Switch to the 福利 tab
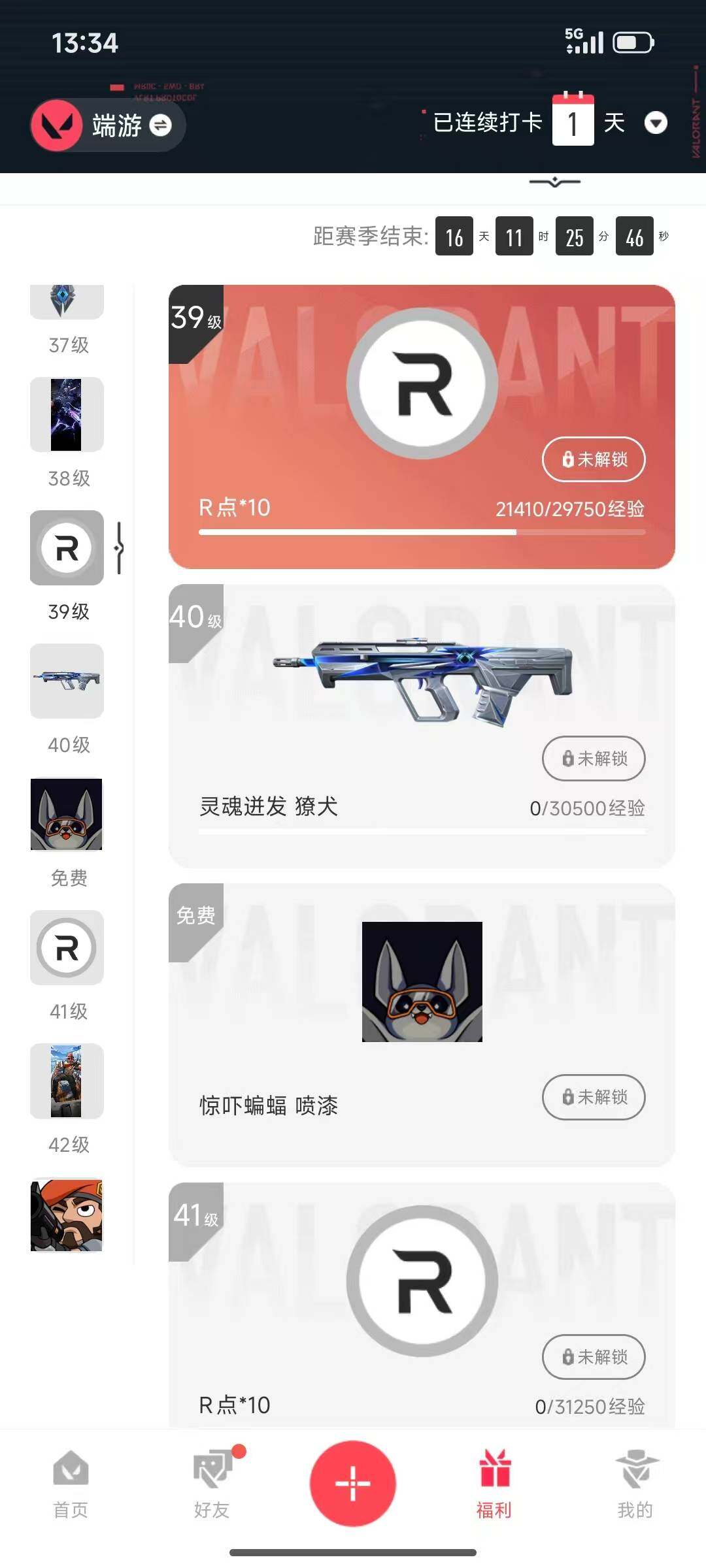 point(494,1496)
